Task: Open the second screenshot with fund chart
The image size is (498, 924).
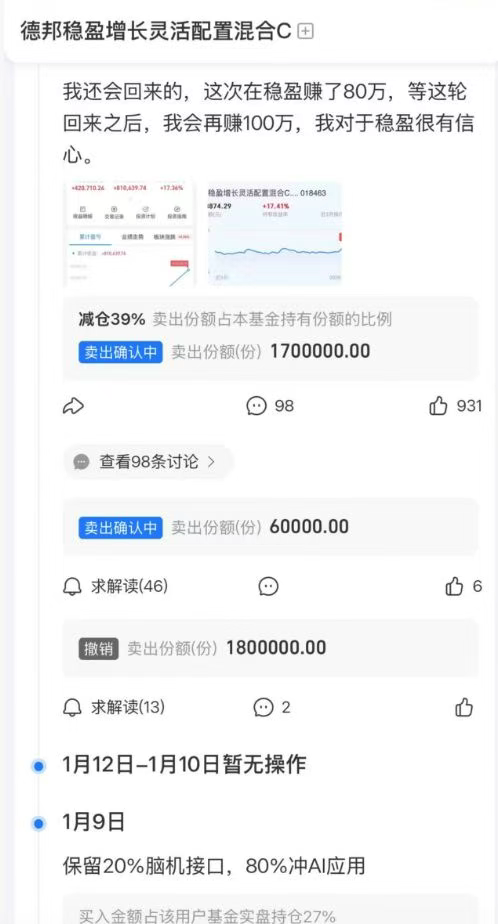Action: (x=275, y=233)
